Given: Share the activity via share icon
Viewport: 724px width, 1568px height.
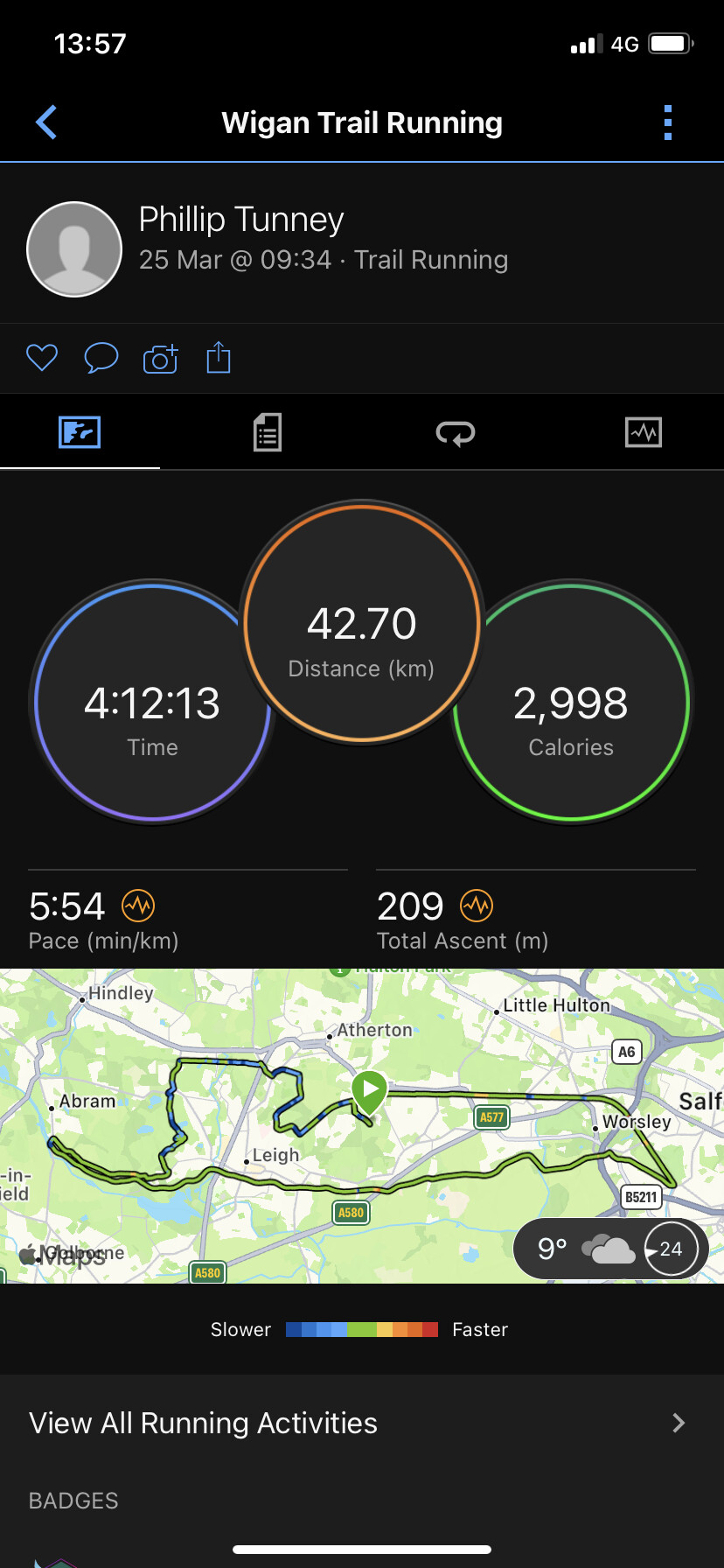Looking at the screenshot, I should pos(219,357).
